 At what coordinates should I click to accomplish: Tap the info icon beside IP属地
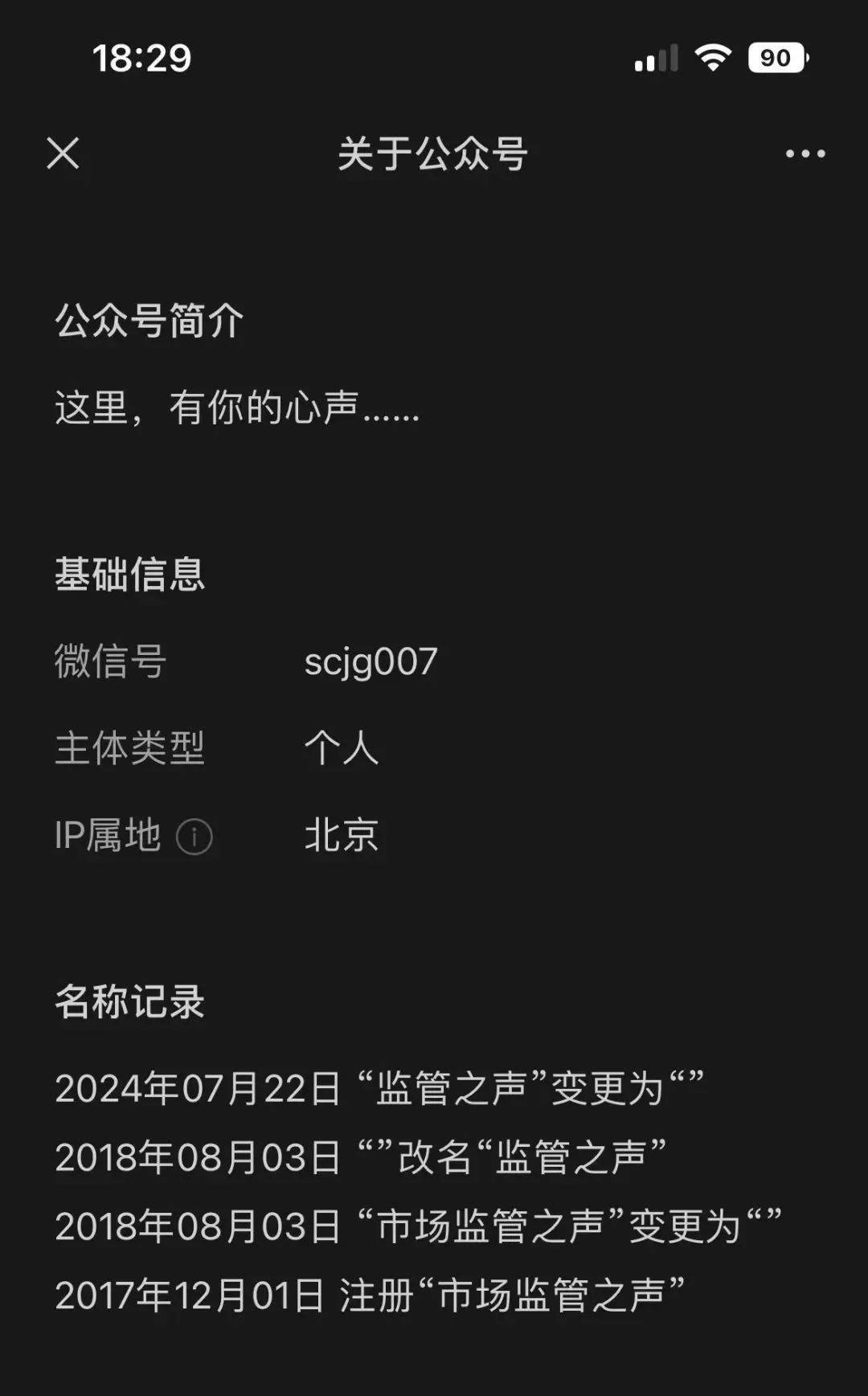click(194, 837)
